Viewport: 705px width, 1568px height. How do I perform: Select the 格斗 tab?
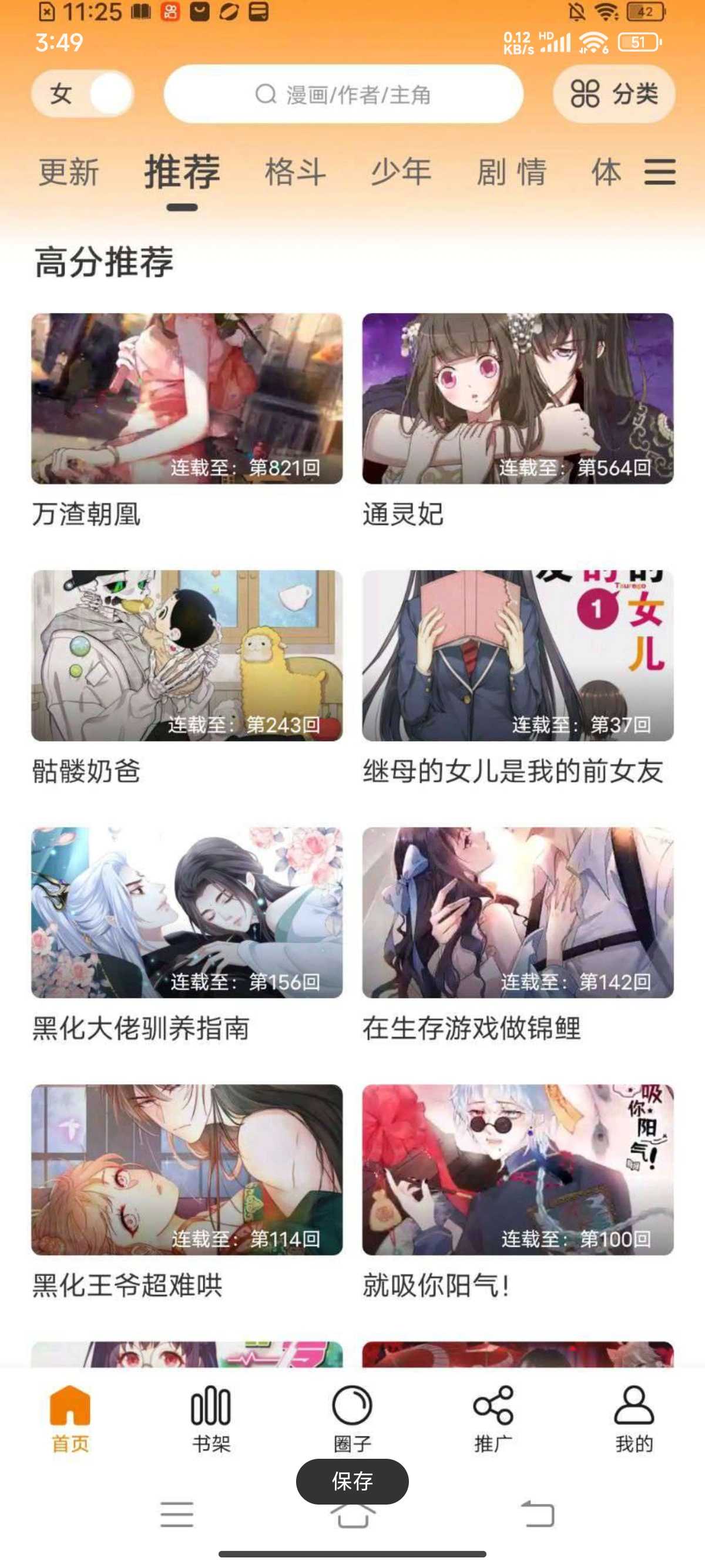pyautogui.click(x=296, y=171)
